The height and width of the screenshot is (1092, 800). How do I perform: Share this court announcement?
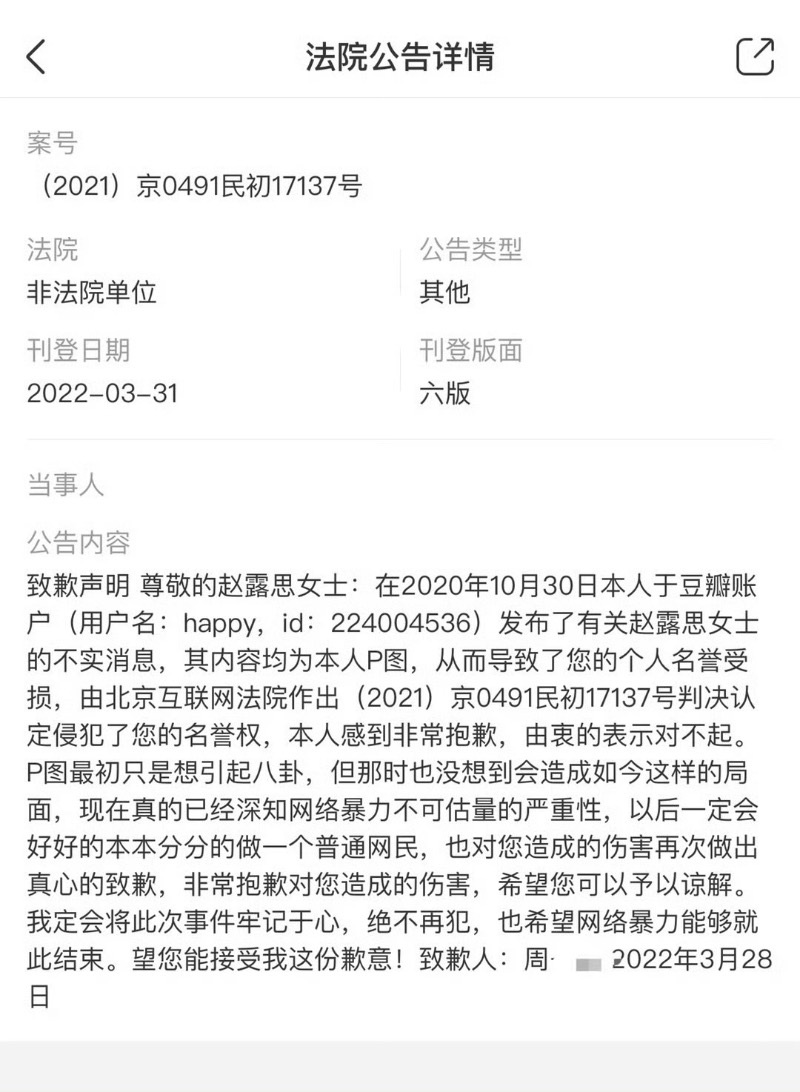pyautogui.click(x=755, y=56)
